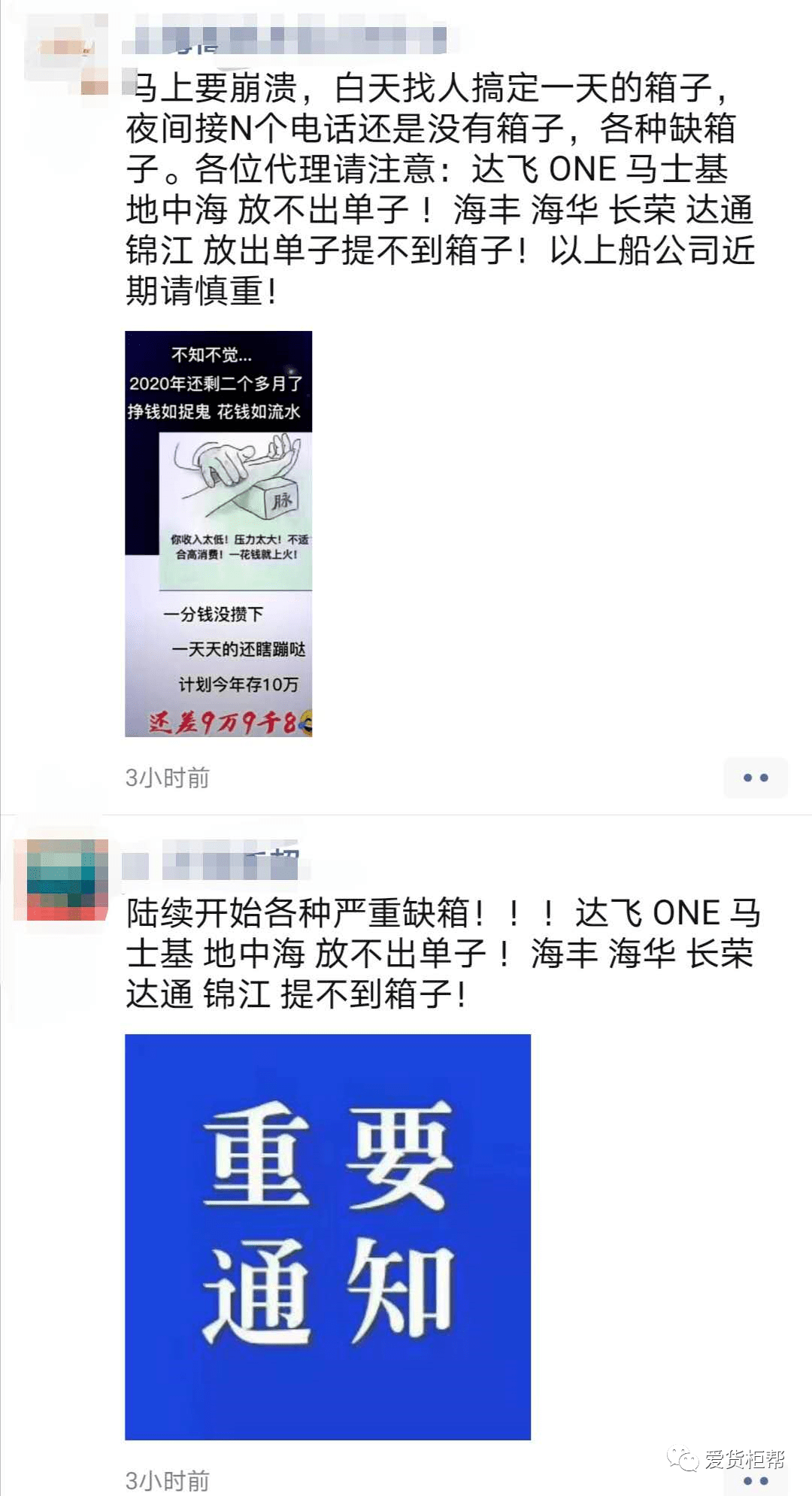Open like/comment menu on first post
This screenshot has height=1496, width=812.
(755, 778)
